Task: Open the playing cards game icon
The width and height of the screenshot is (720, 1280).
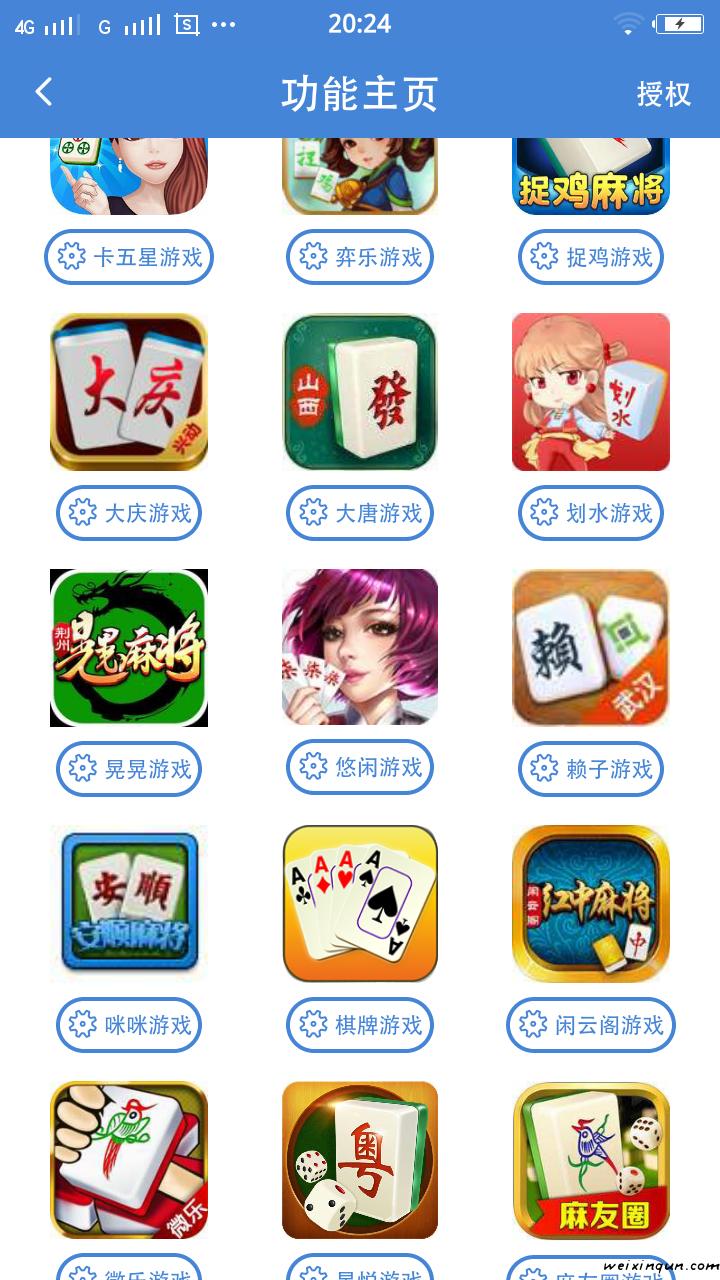Action: pos(360,904)
